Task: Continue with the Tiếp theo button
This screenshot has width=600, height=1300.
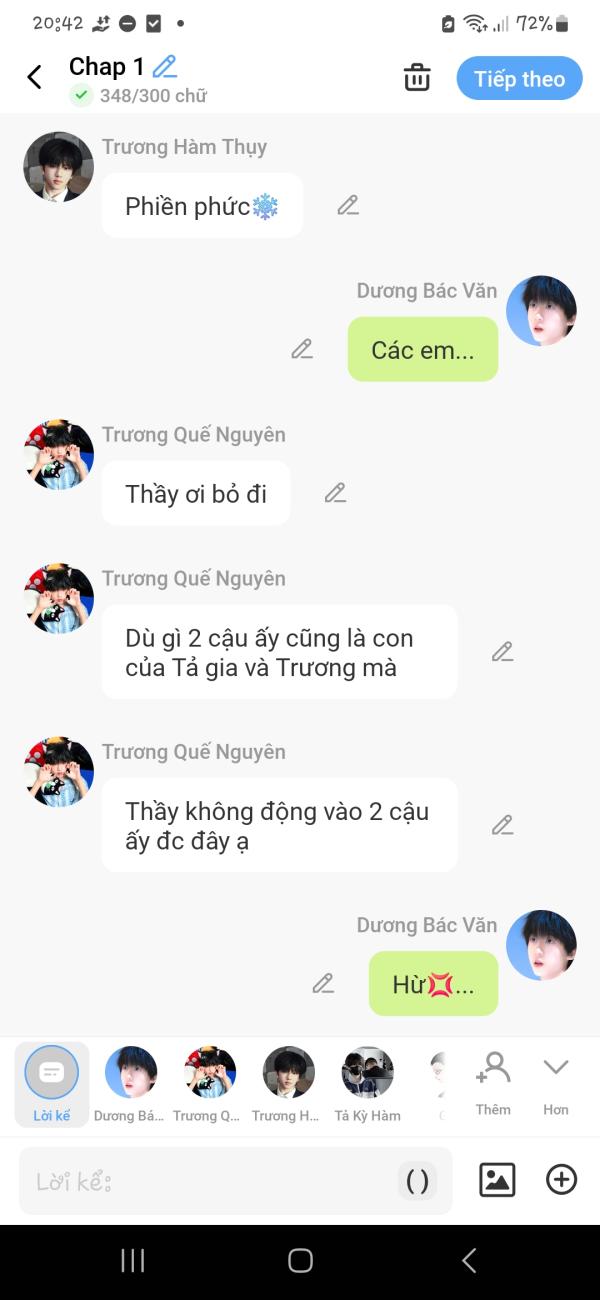Action: 519,79
